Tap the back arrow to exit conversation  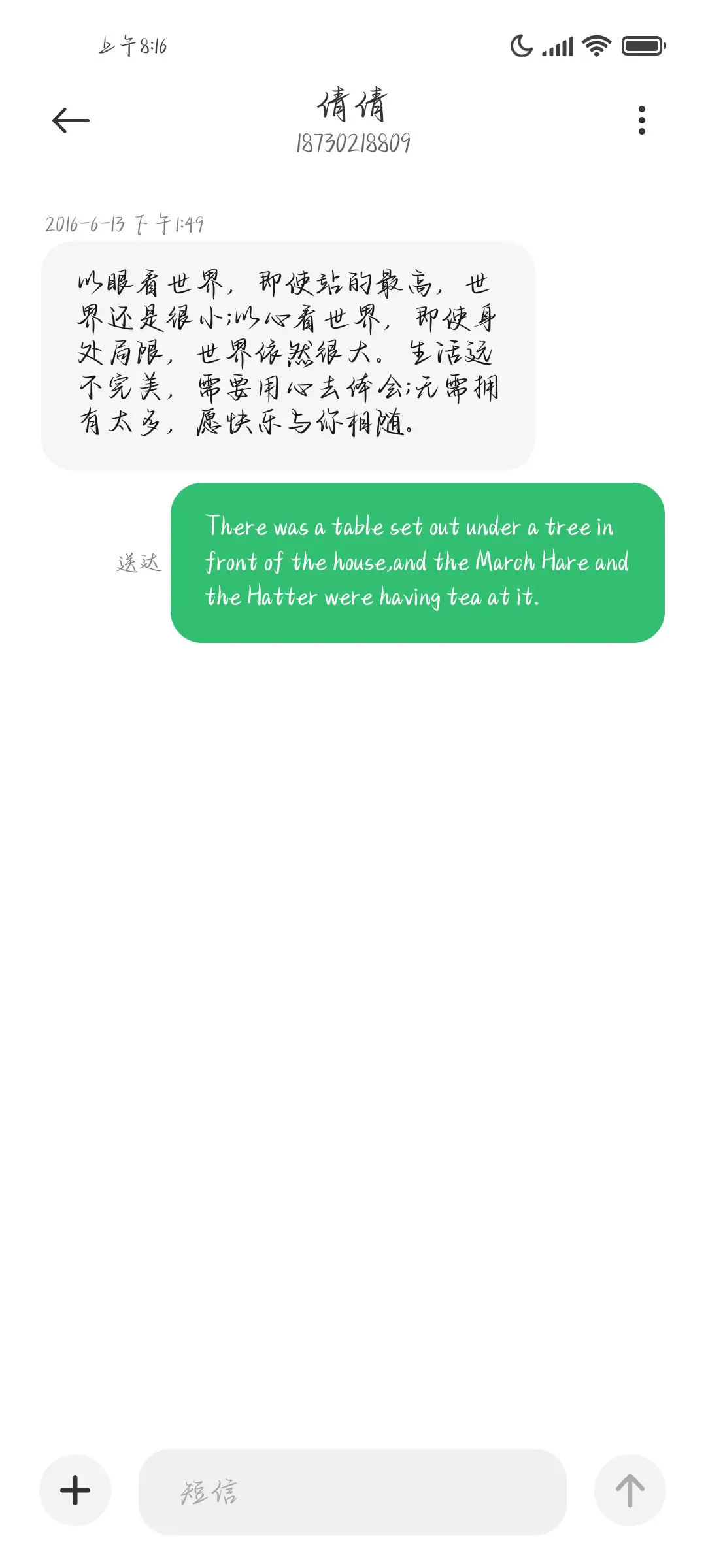pyautogui.click(x=70, y=120)
